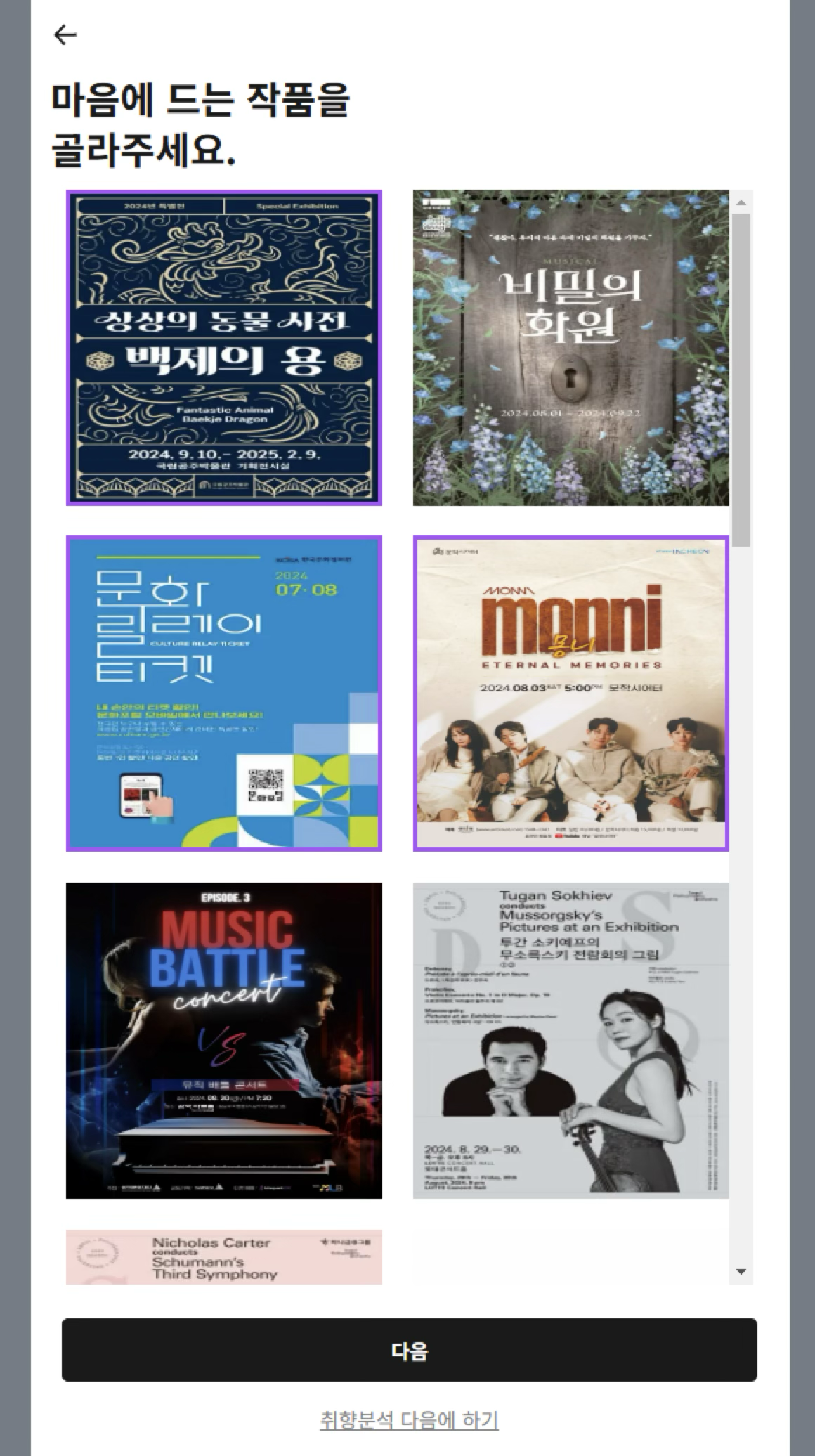
Task: Select the Nicholas Carter Schumann poster
Action: point(223,1256)
